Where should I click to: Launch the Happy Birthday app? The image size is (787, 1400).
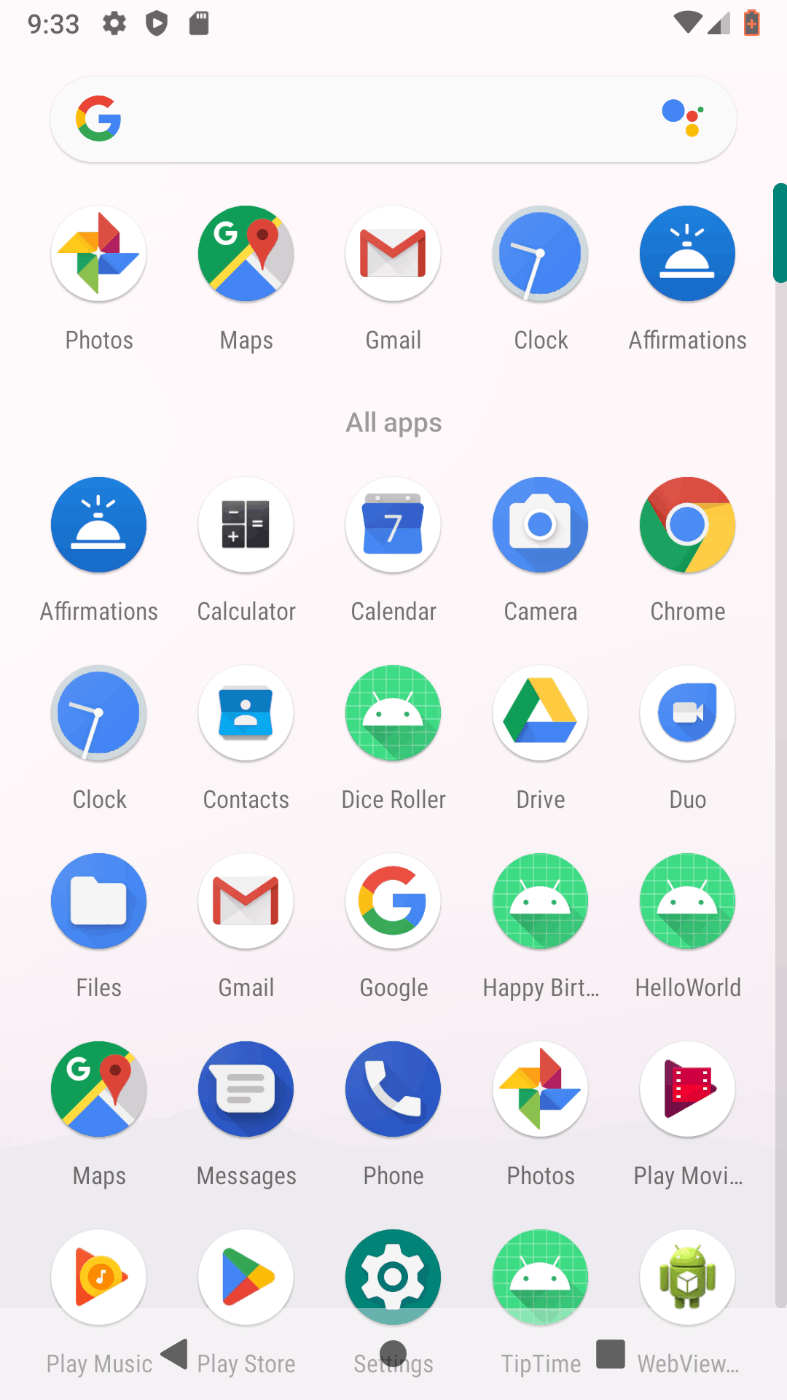coord(540,901)
